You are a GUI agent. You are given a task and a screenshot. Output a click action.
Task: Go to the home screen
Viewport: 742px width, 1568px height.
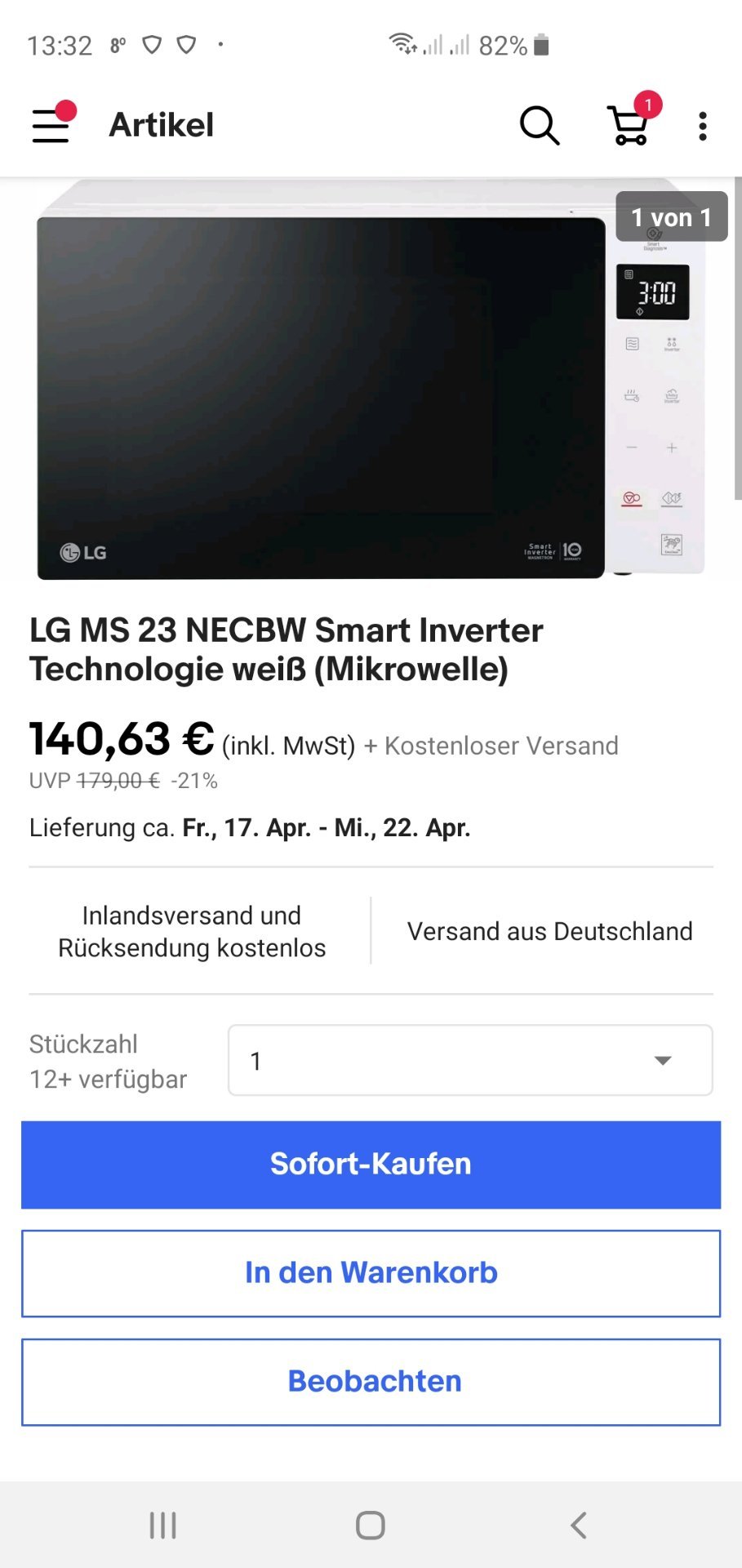371,1525
